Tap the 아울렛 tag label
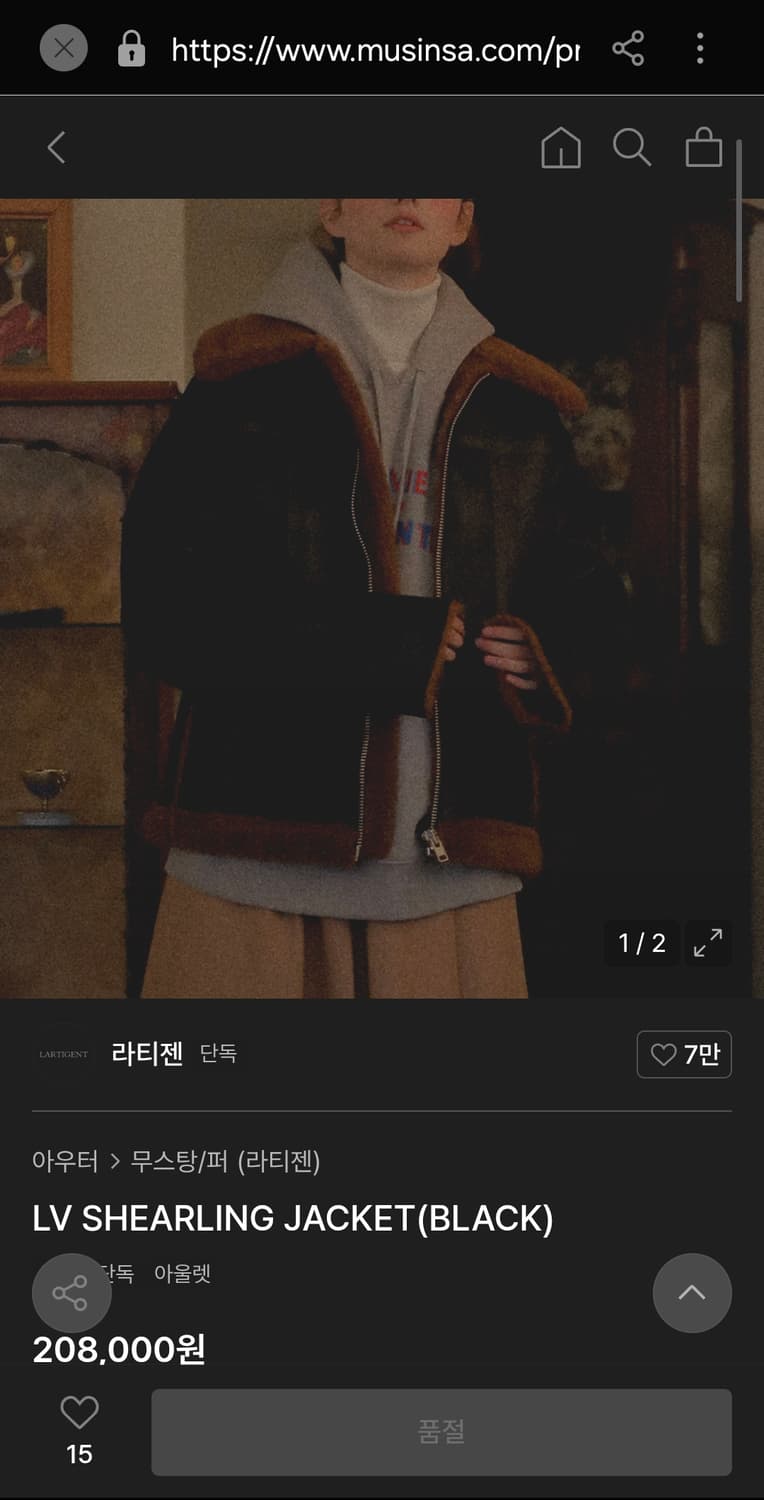The height and width of the screenshot is (1500, 764). pos(182,1275)
